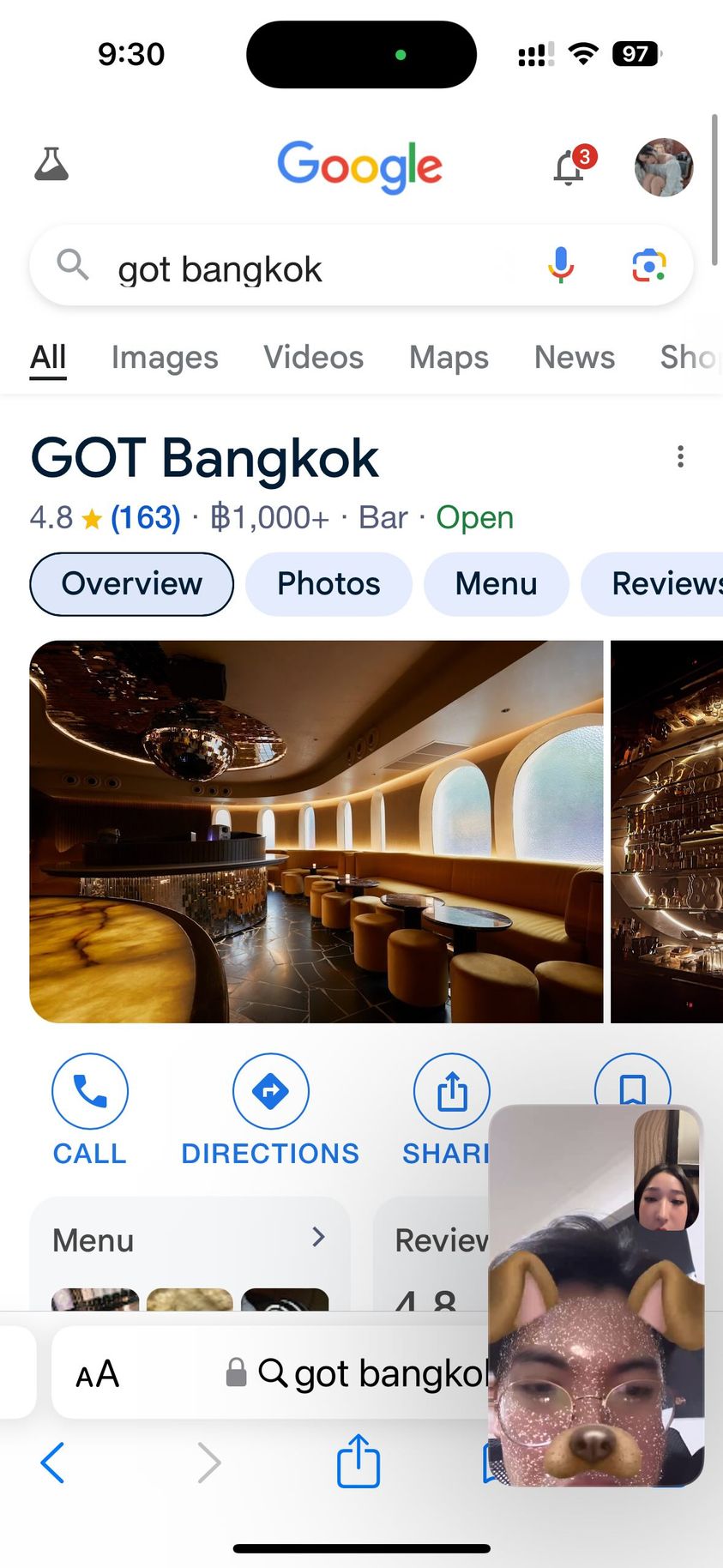Switch to the Maps tab

(x=449, y=357)
